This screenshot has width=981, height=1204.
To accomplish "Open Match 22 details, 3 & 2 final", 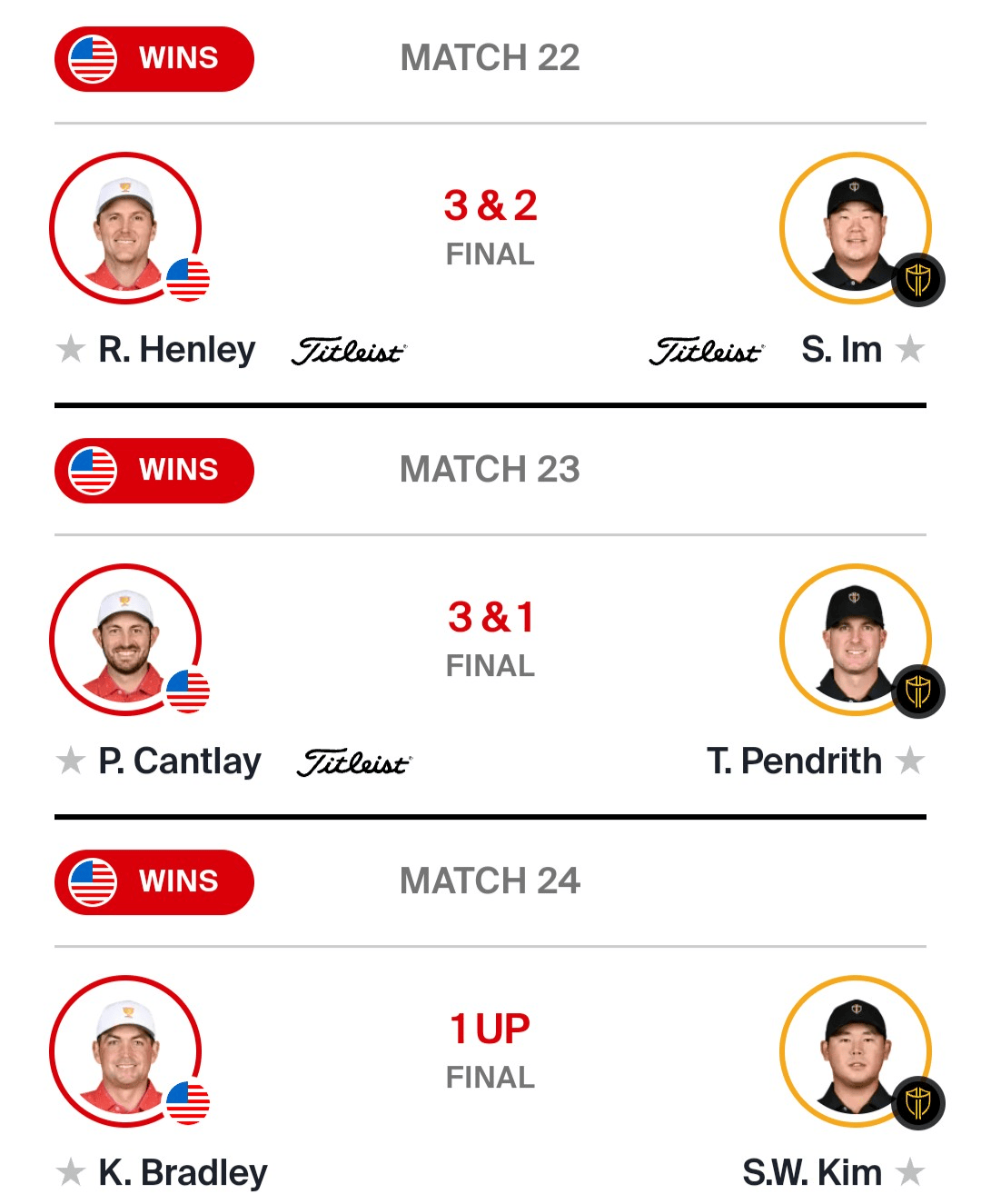I will click(x=490, y=225).
